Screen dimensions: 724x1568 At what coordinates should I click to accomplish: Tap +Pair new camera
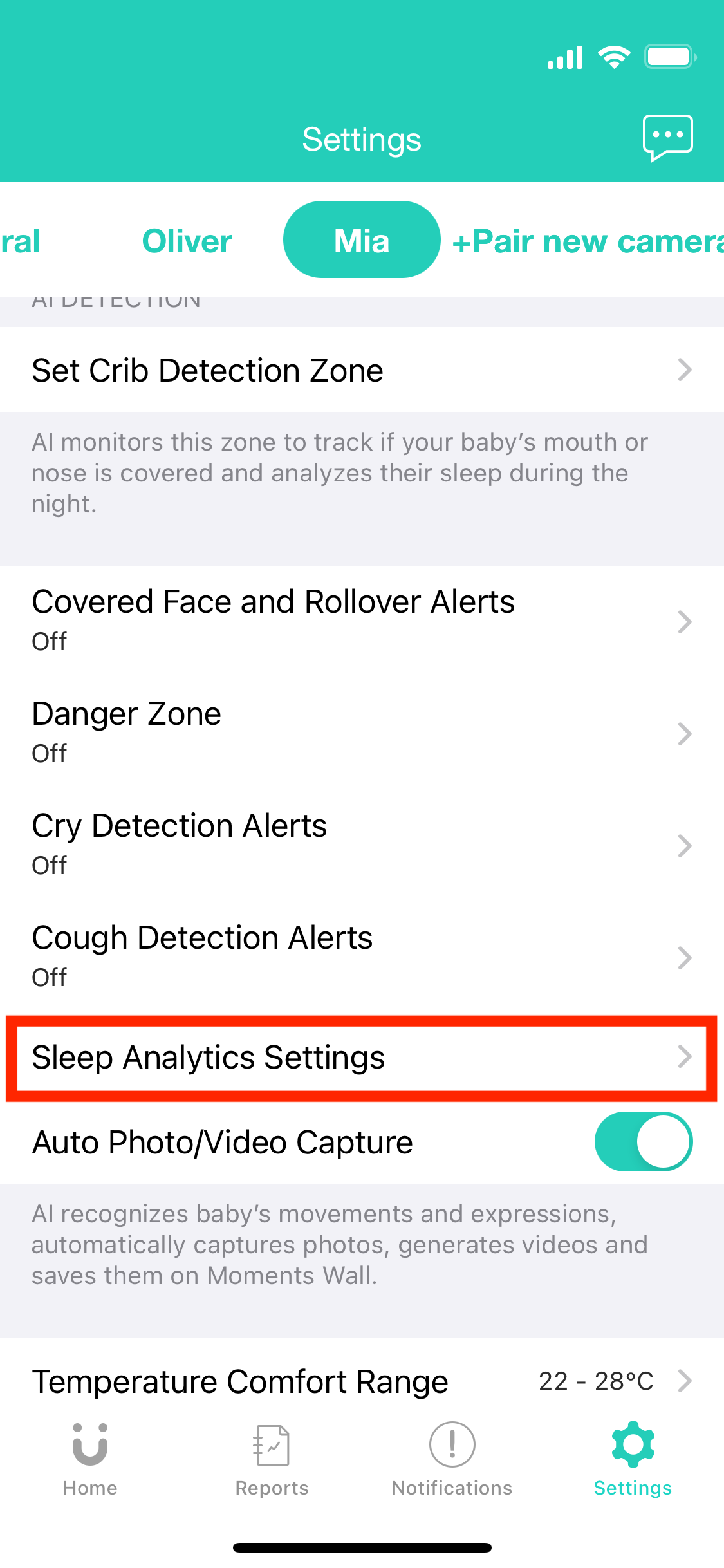[587, 242]
